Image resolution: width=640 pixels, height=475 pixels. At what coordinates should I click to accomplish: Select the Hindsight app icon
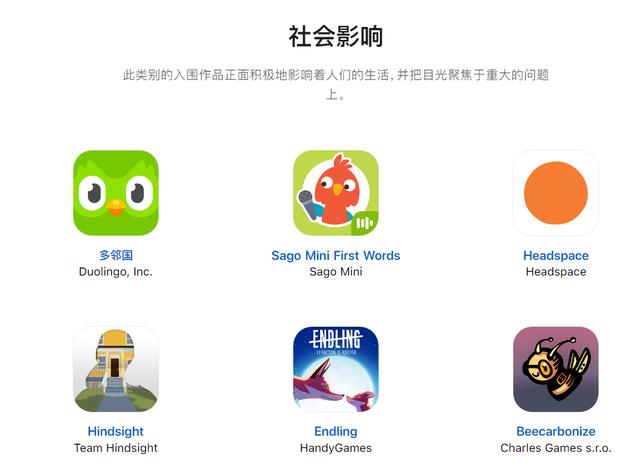116,369
